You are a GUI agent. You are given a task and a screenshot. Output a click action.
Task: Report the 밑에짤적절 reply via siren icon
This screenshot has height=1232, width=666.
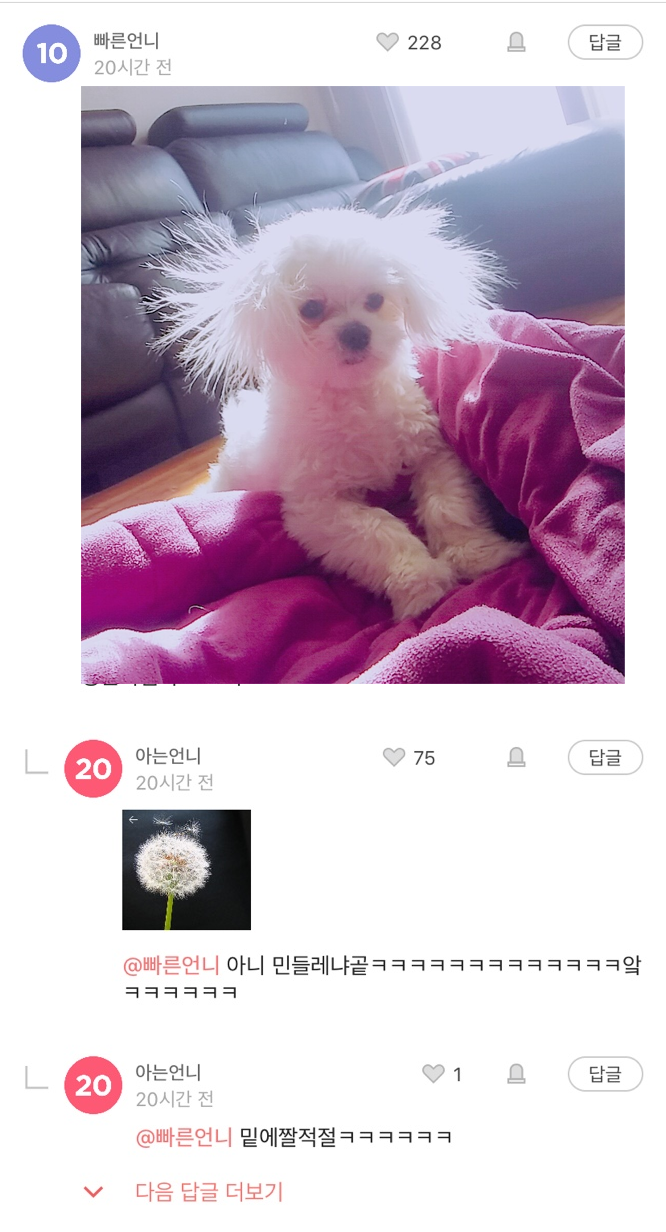click(516, 1074)
